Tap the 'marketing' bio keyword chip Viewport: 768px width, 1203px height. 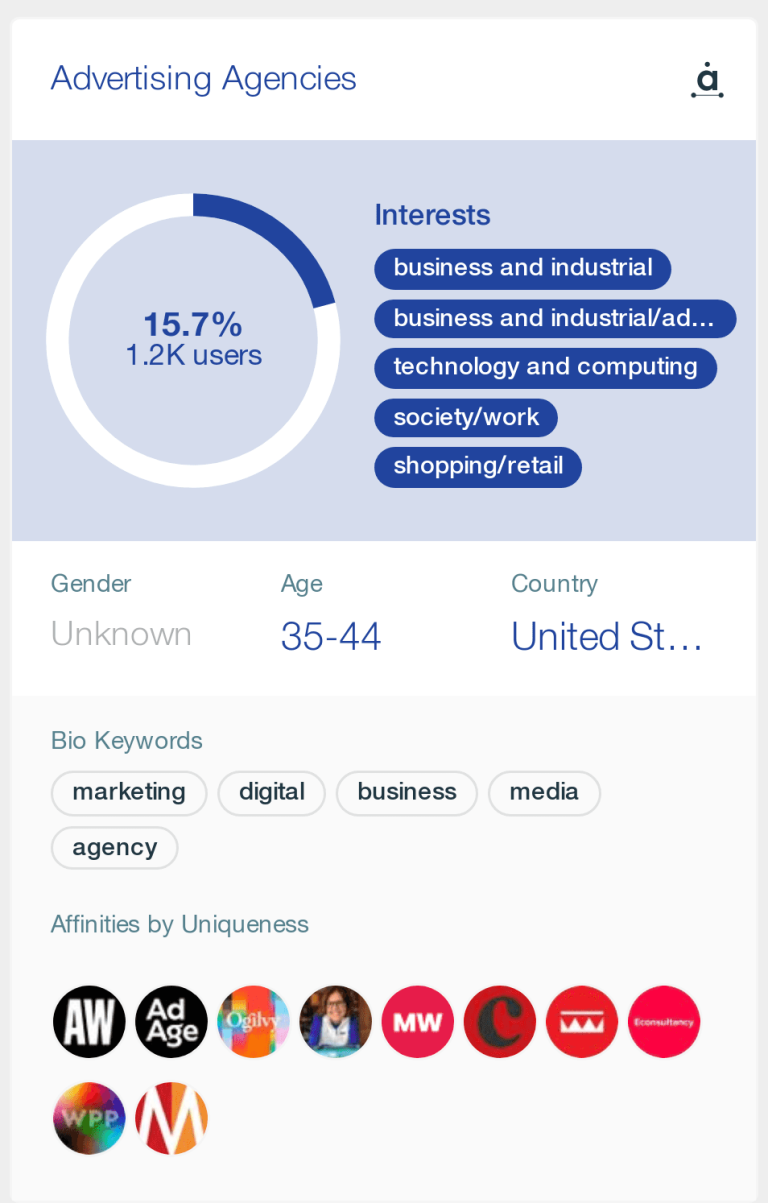pyautogui.click(x=129, y=792)
